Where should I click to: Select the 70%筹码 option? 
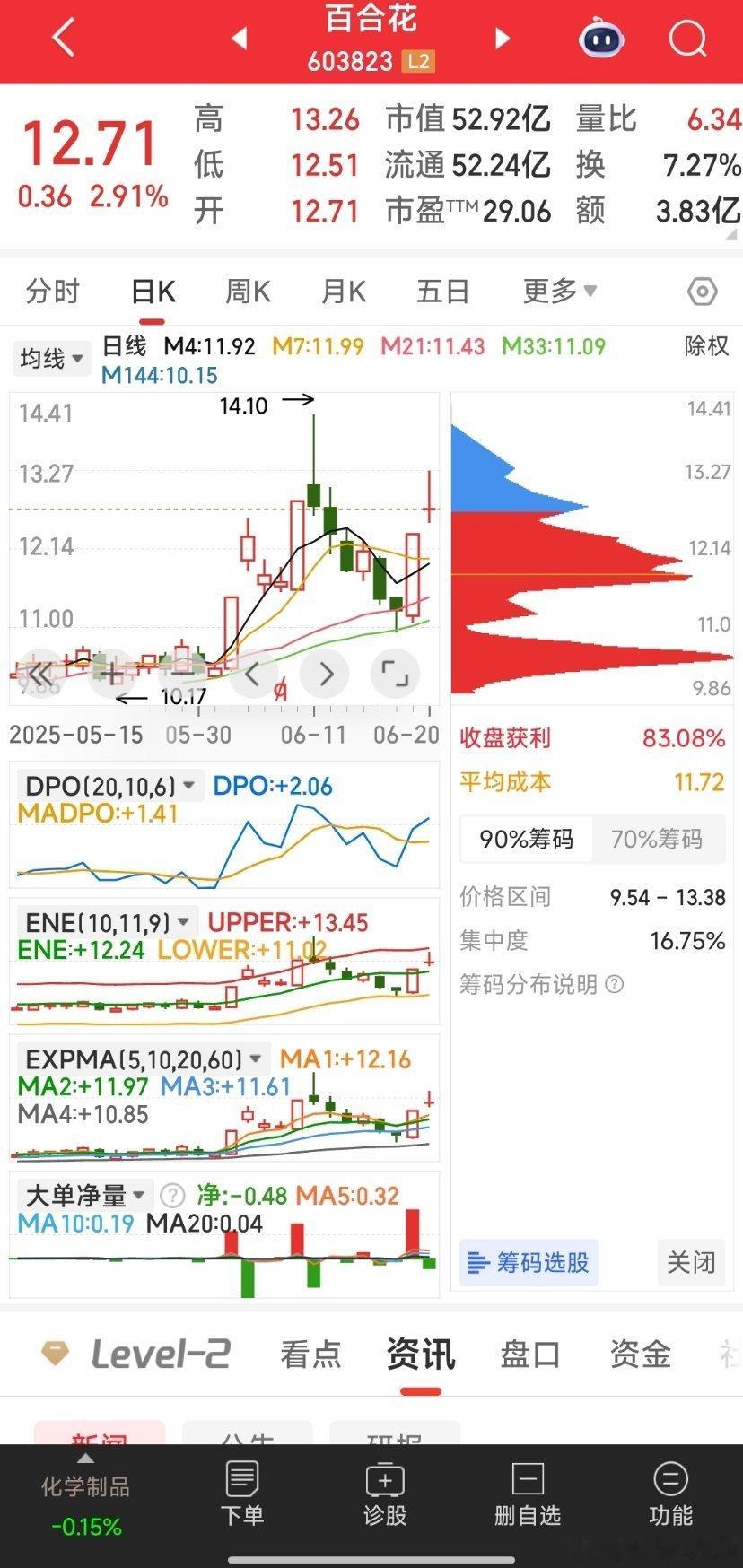tap(657, 839)
